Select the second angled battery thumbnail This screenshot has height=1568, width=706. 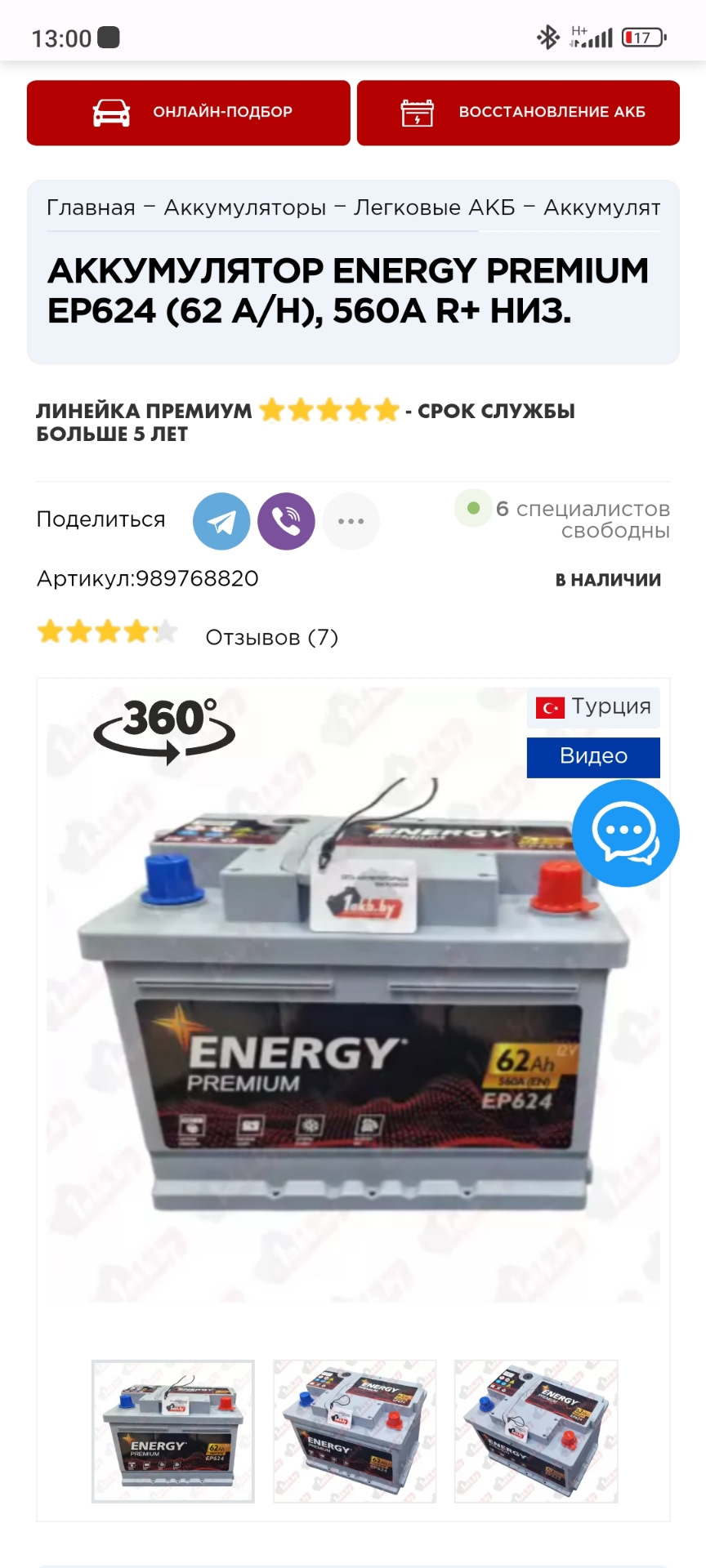(355, 1431)
